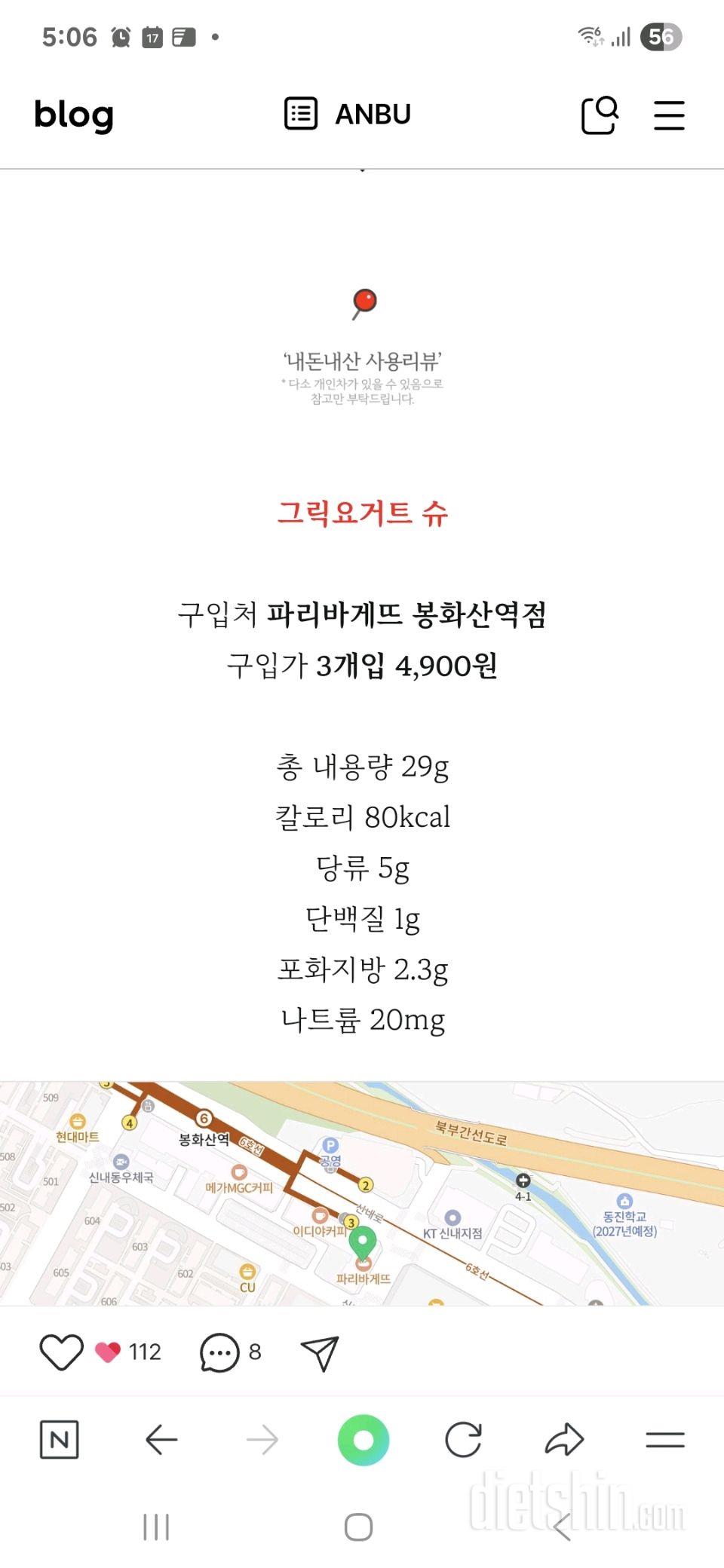This screenshot has height=1568, width=724.
Task: Send this post via paper plane icon
Action: tap(320, 1352)
